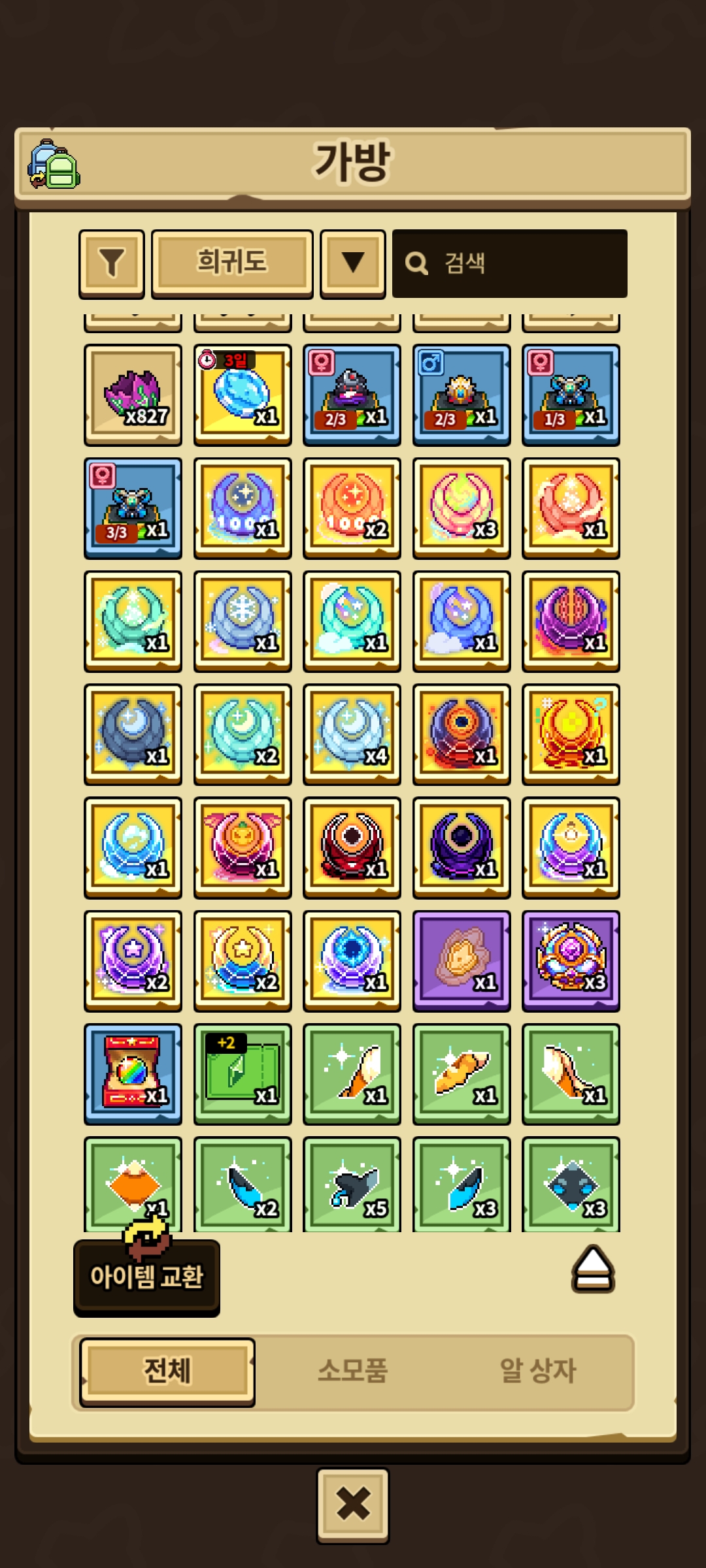
Task: Open 아이템 교환 item exchange
Action: pos(146,1277)
